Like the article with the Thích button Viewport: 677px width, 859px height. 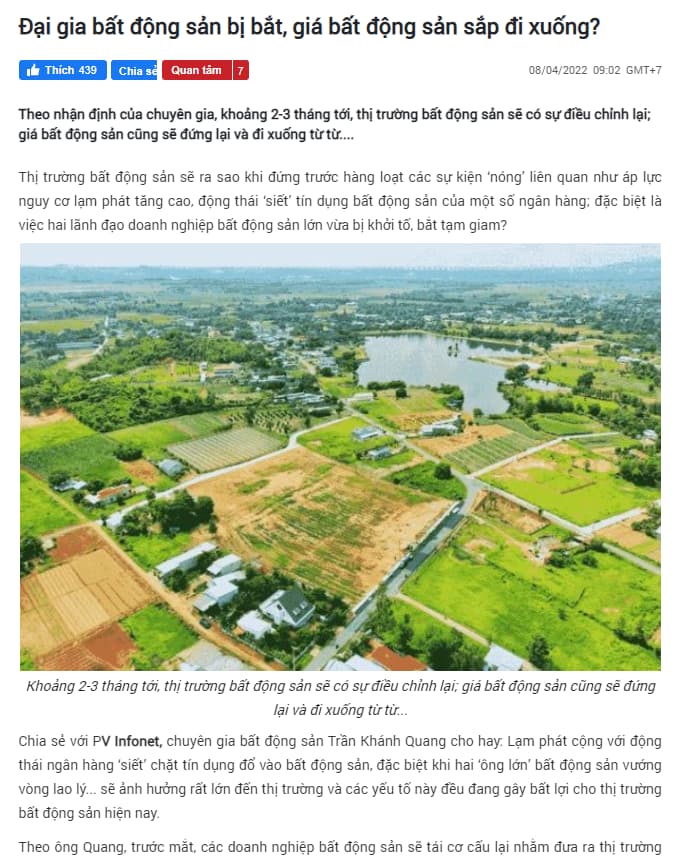tap(62, 70)
